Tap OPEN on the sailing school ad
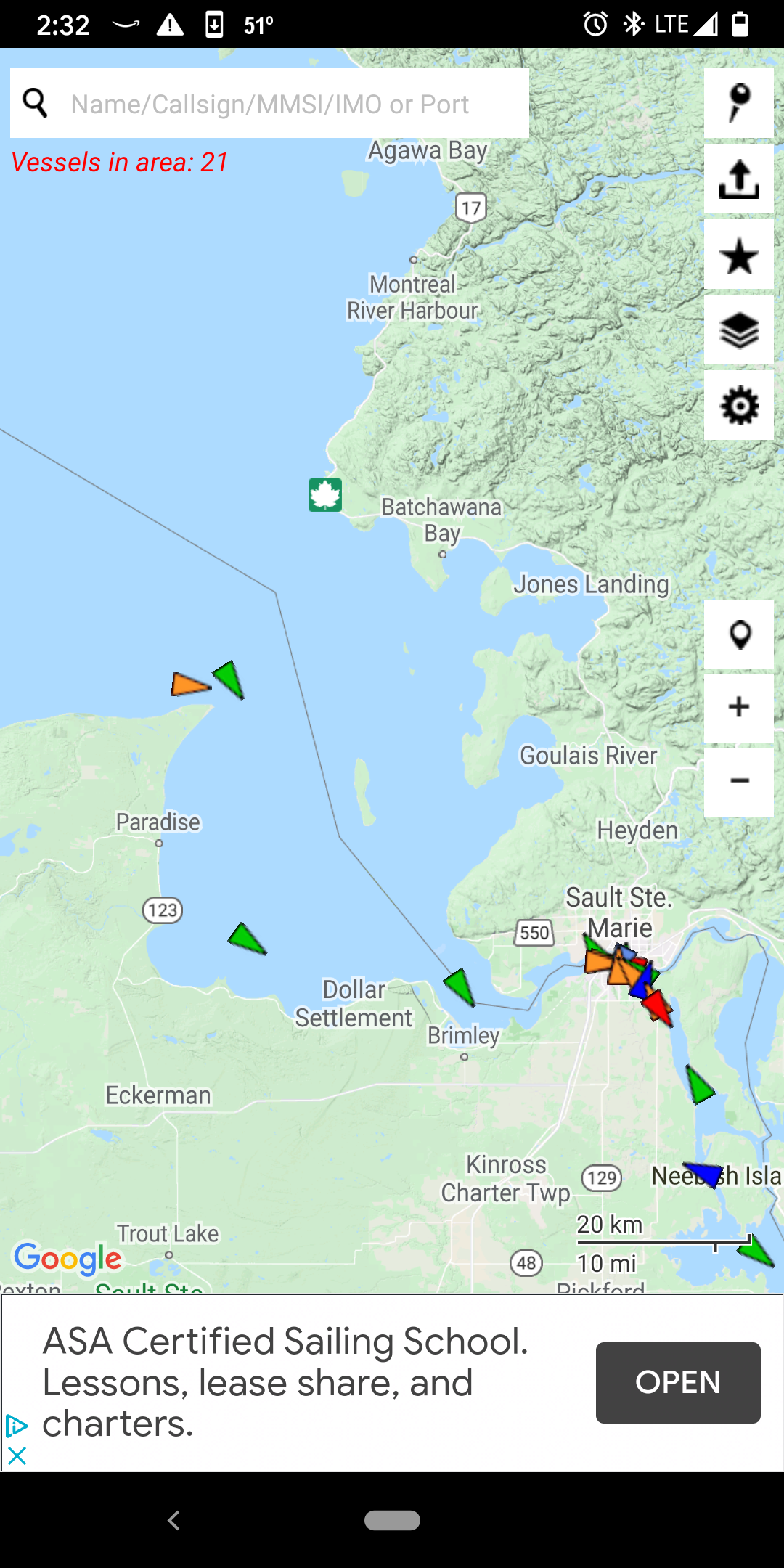Image resolution: width=784 pixels, height=1568 pixels. 678,1382
